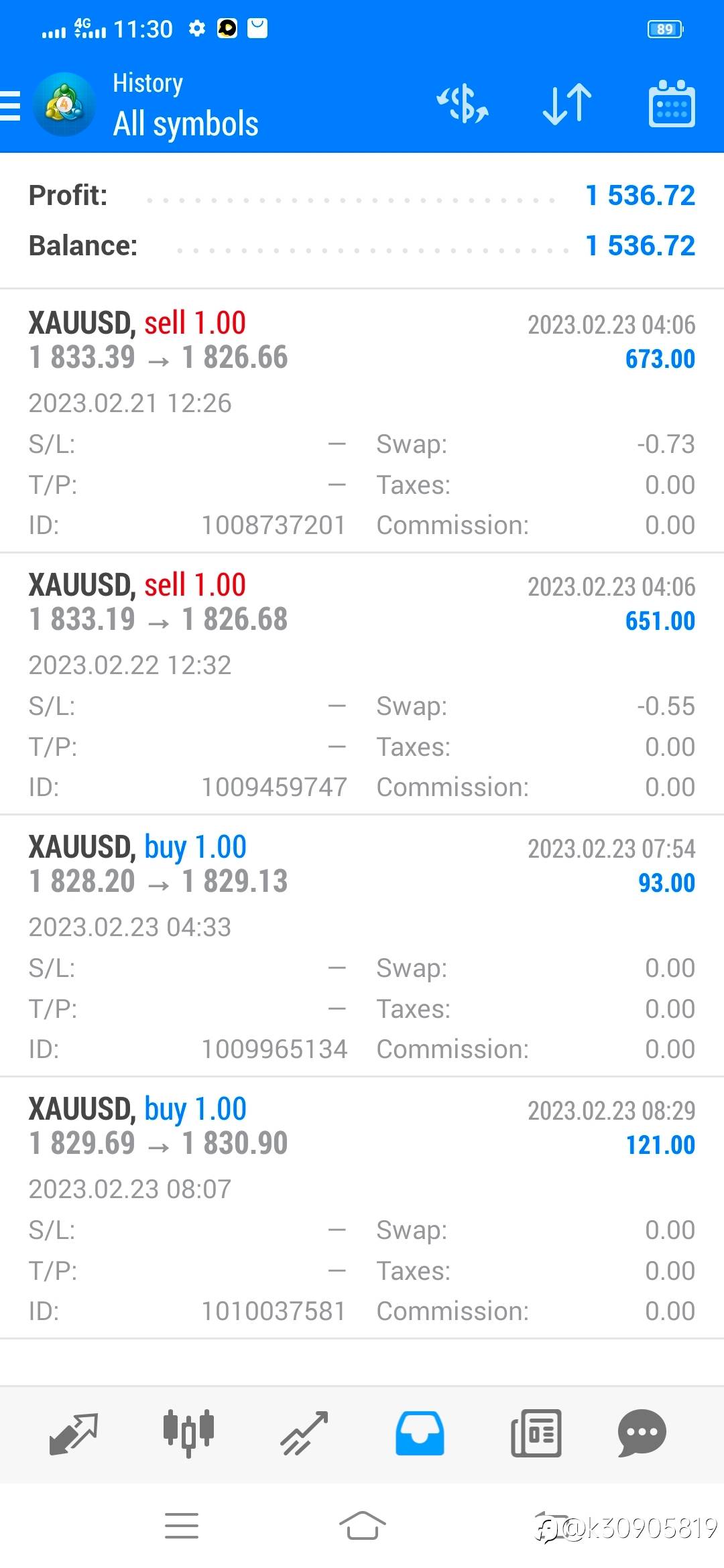Screen dimensions: 724x1568
Task: Select the History inbox tab
Action: click(420, 1433)
